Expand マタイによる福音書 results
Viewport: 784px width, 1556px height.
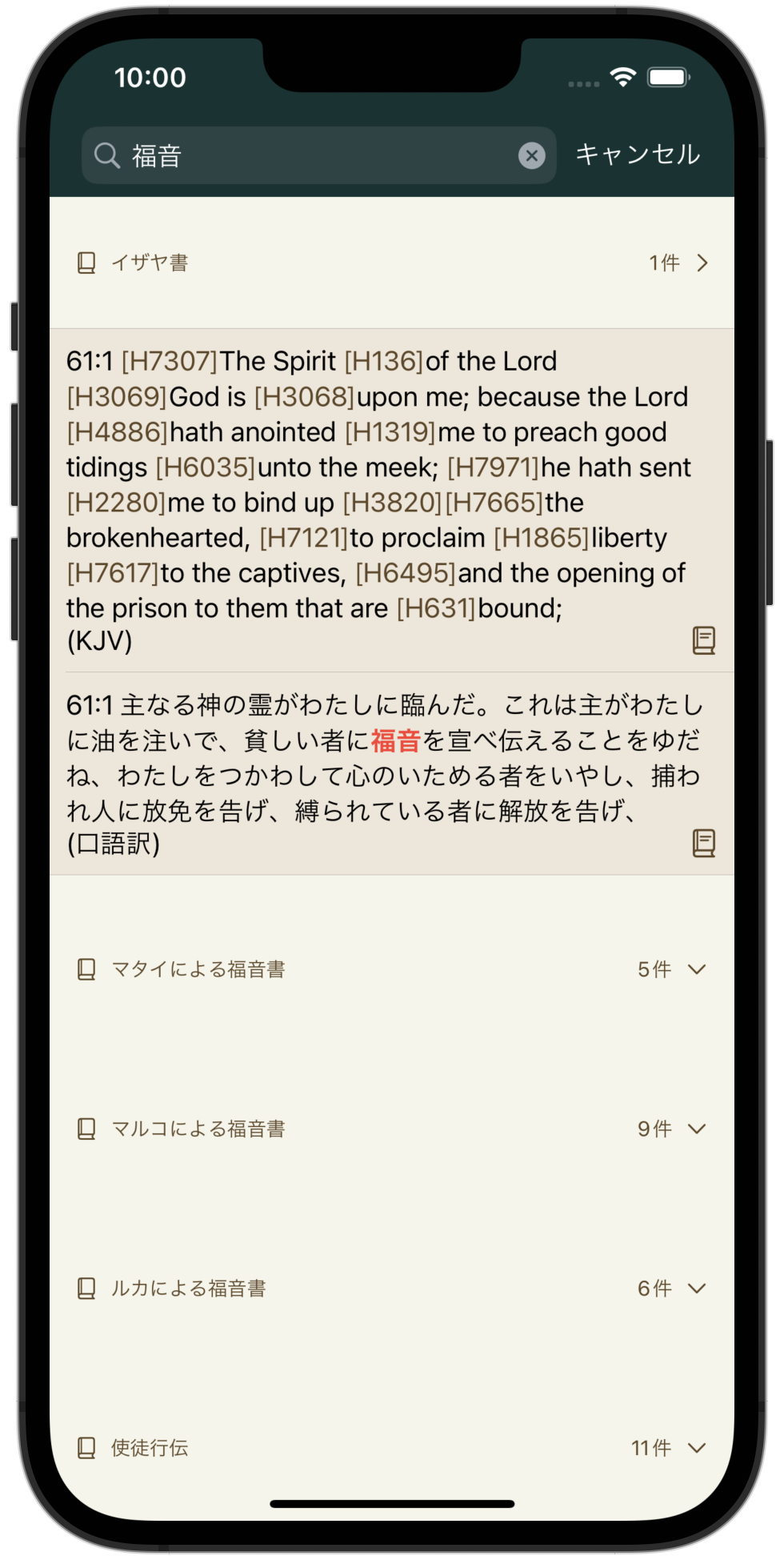click(696, 969)
